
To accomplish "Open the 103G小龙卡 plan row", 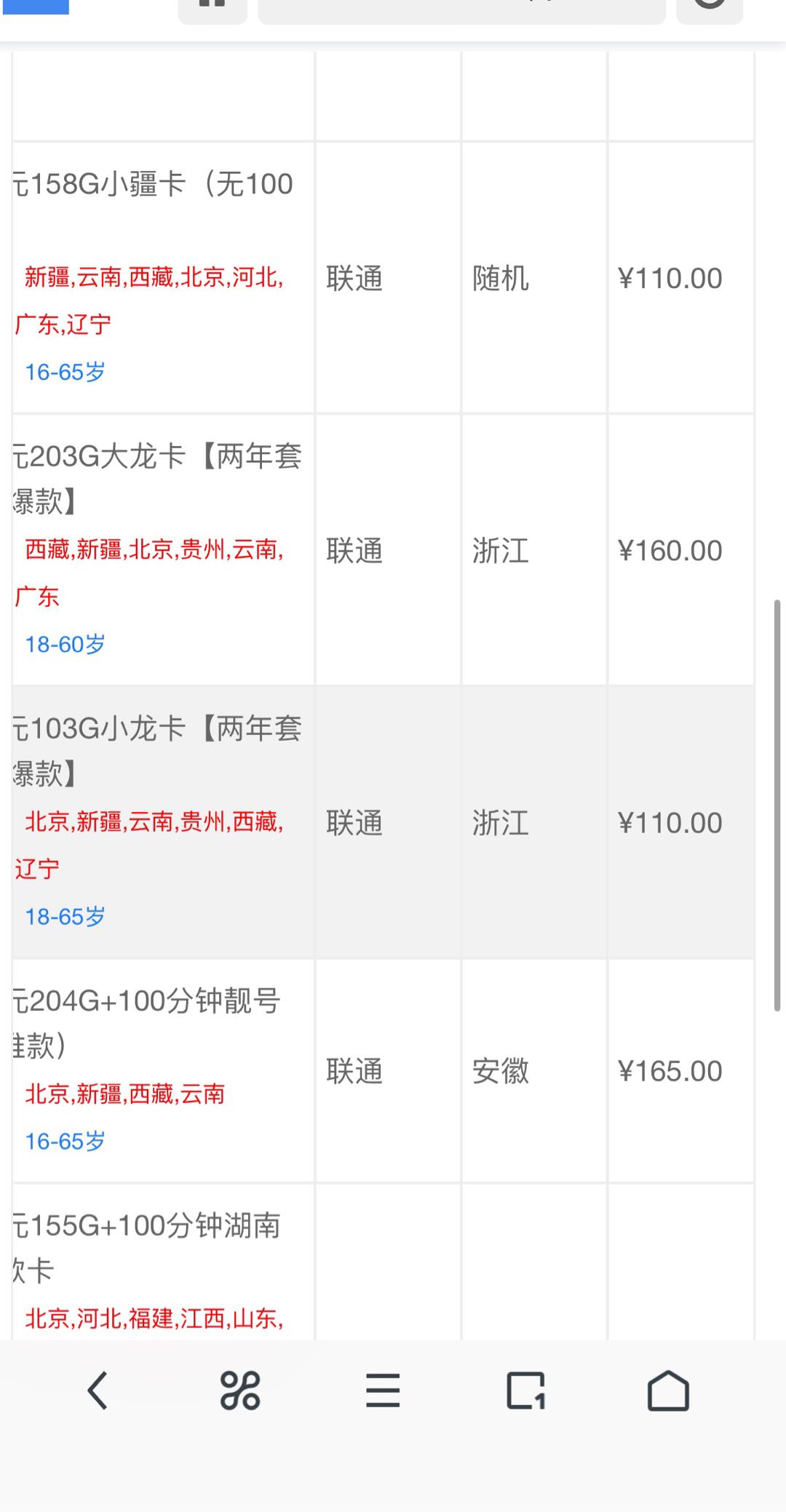I will click(x=157, y=729).
